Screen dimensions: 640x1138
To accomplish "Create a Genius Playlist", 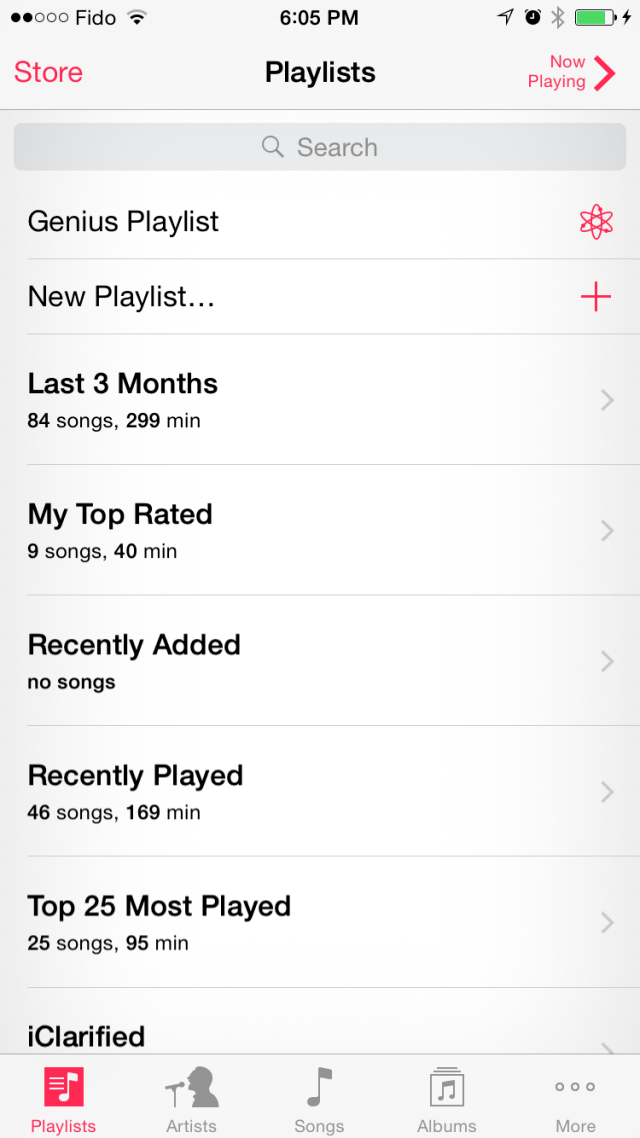I will pos(320,222).
